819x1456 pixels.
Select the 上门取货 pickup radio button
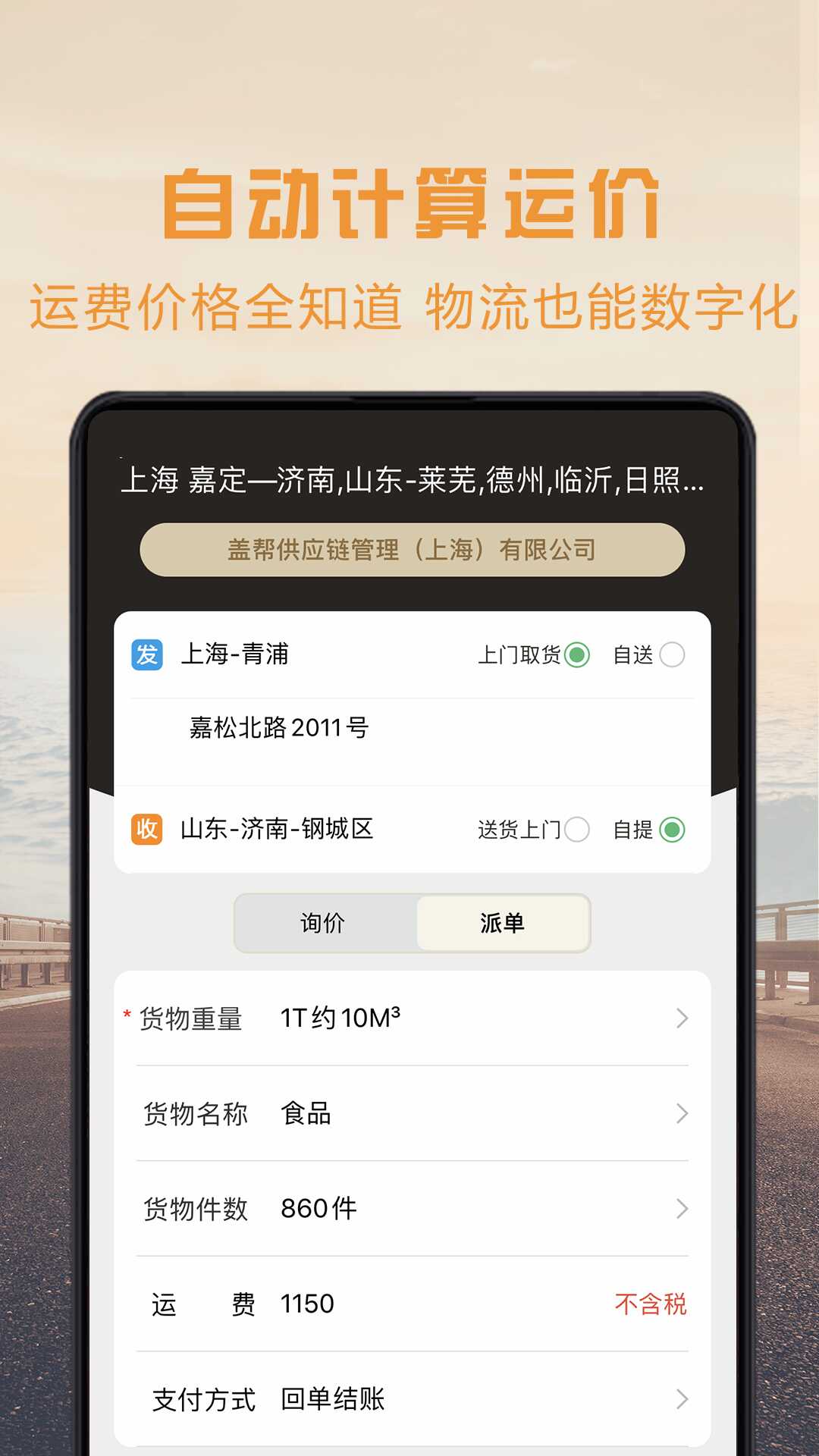point(578,654)
